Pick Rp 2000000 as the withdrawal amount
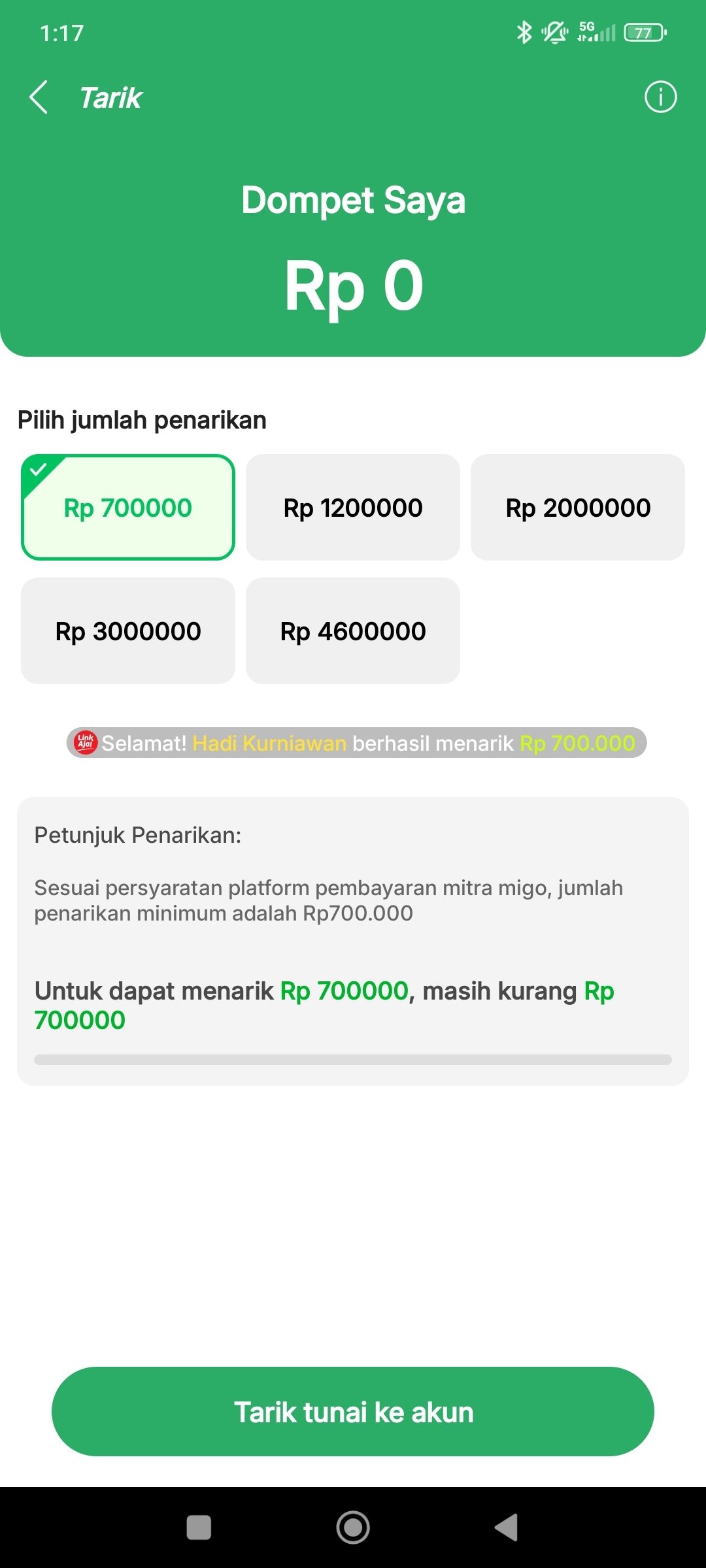 578,508
